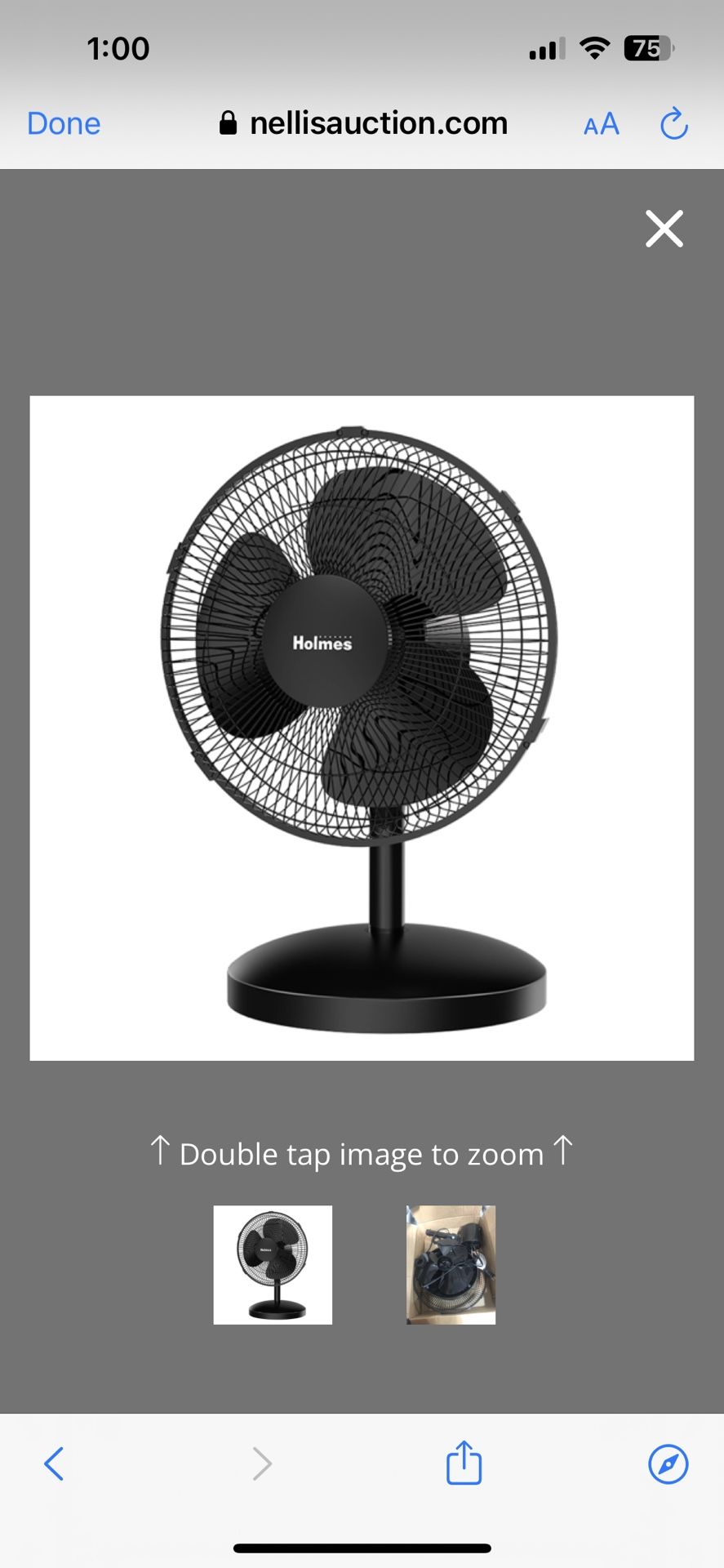Open the Share sheet
The image size is (724, 1568).
pos(464,1464)
